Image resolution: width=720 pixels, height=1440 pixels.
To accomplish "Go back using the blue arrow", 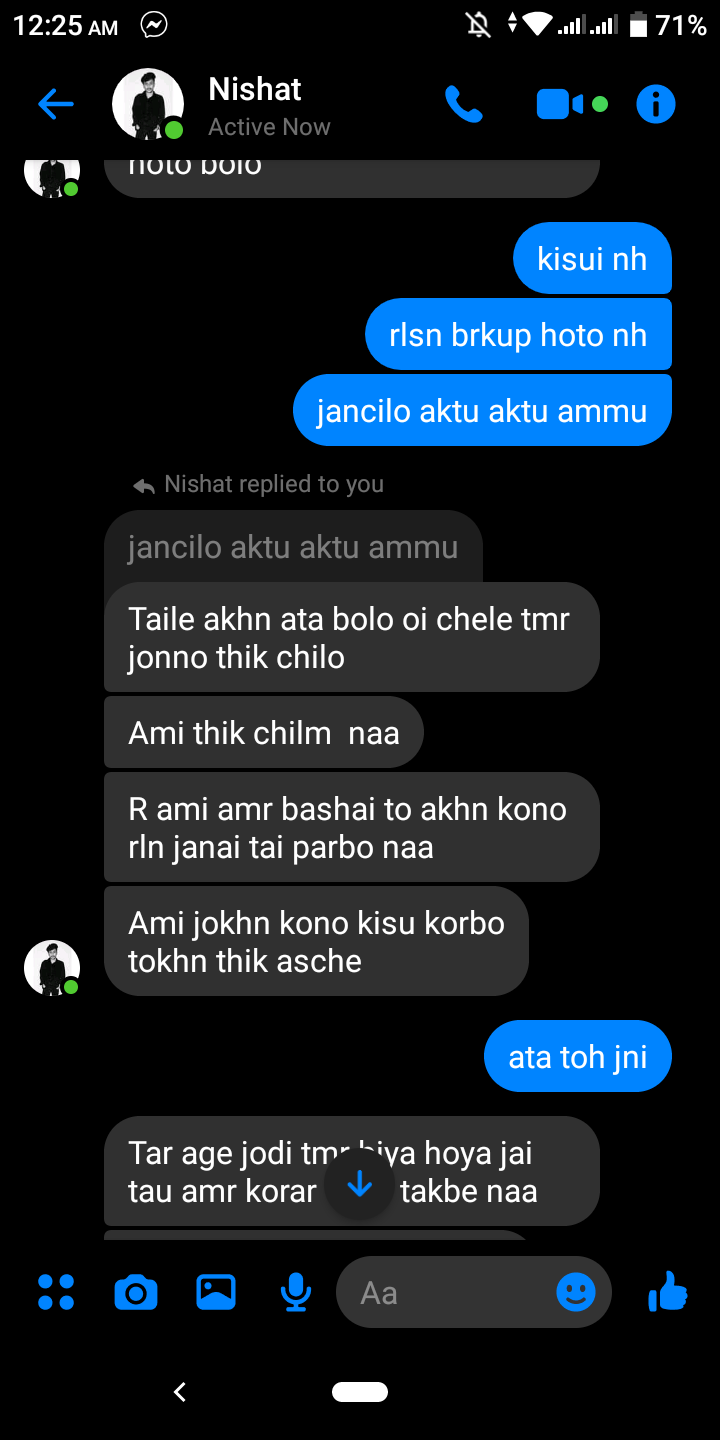I will (56, 104).
